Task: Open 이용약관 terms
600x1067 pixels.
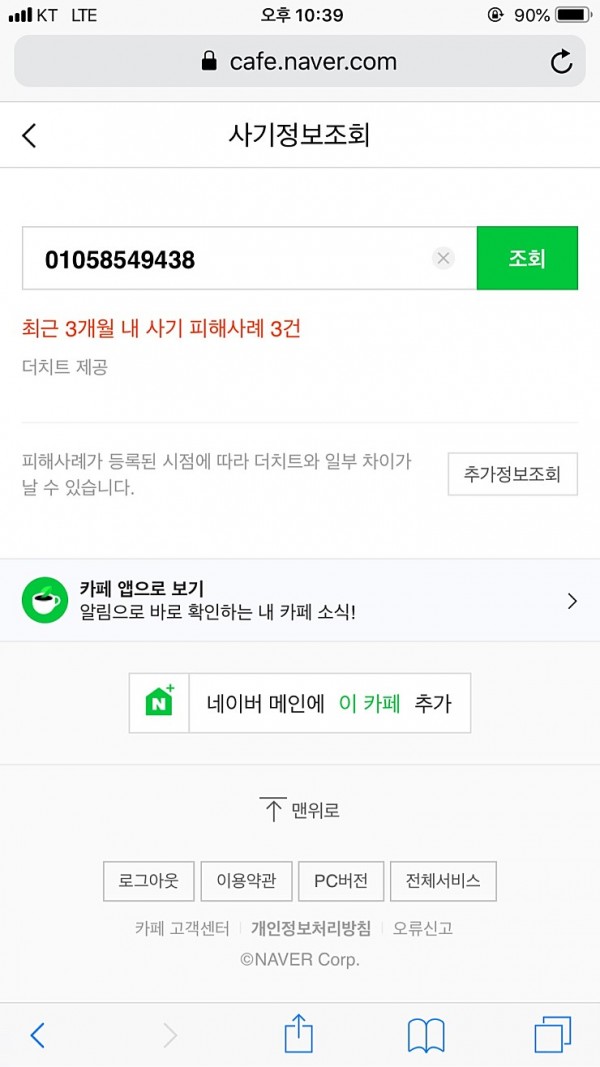Action: click(x=246, y=881)
